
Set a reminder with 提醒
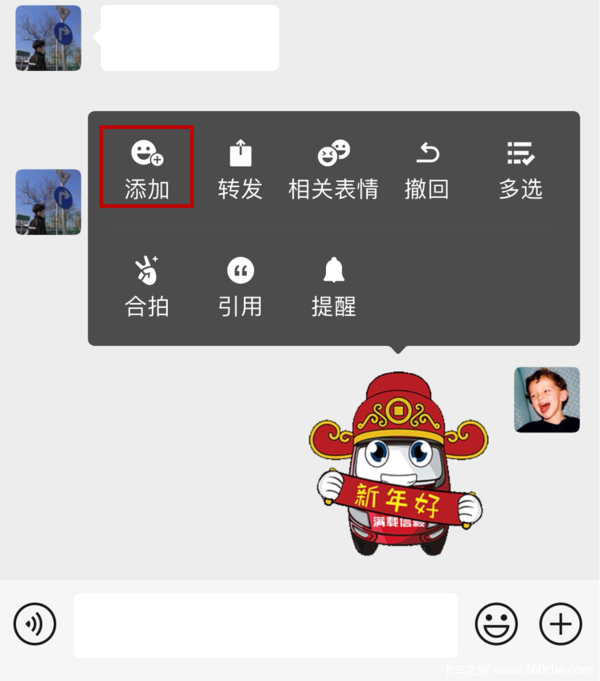pyautogui.click(x=333, y=286)
